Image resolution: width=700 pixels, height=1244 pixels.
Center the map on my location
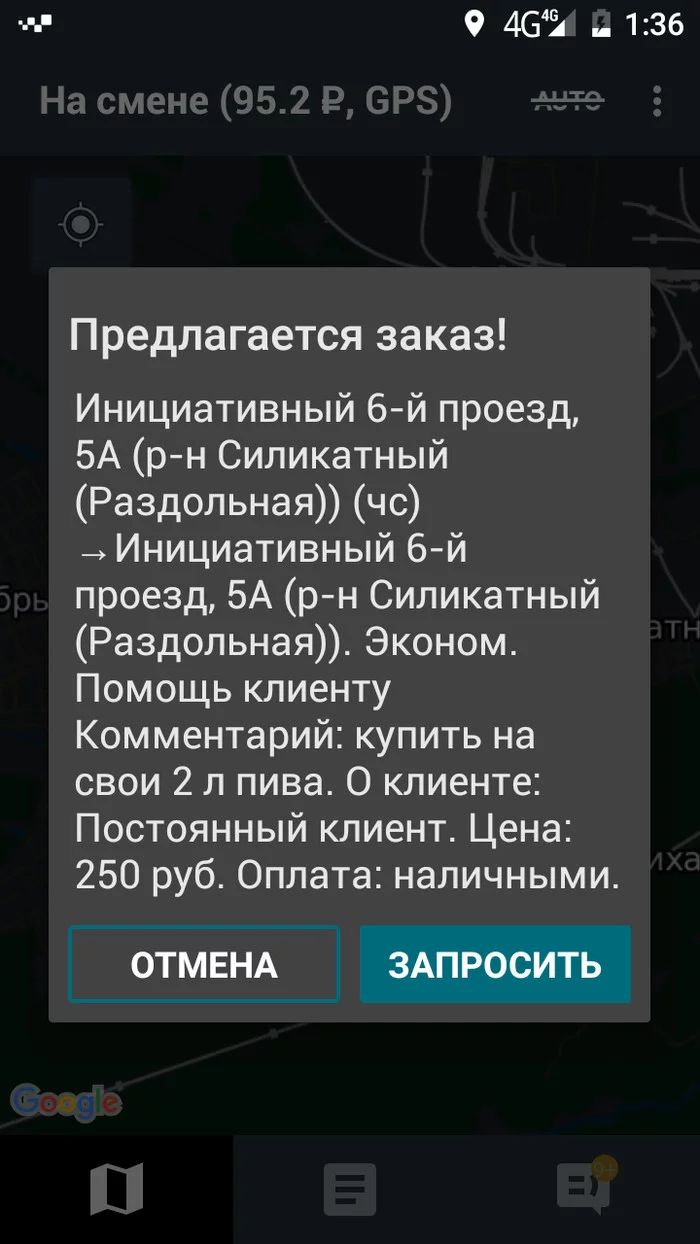pyautogui.click(x=81, y=224)
